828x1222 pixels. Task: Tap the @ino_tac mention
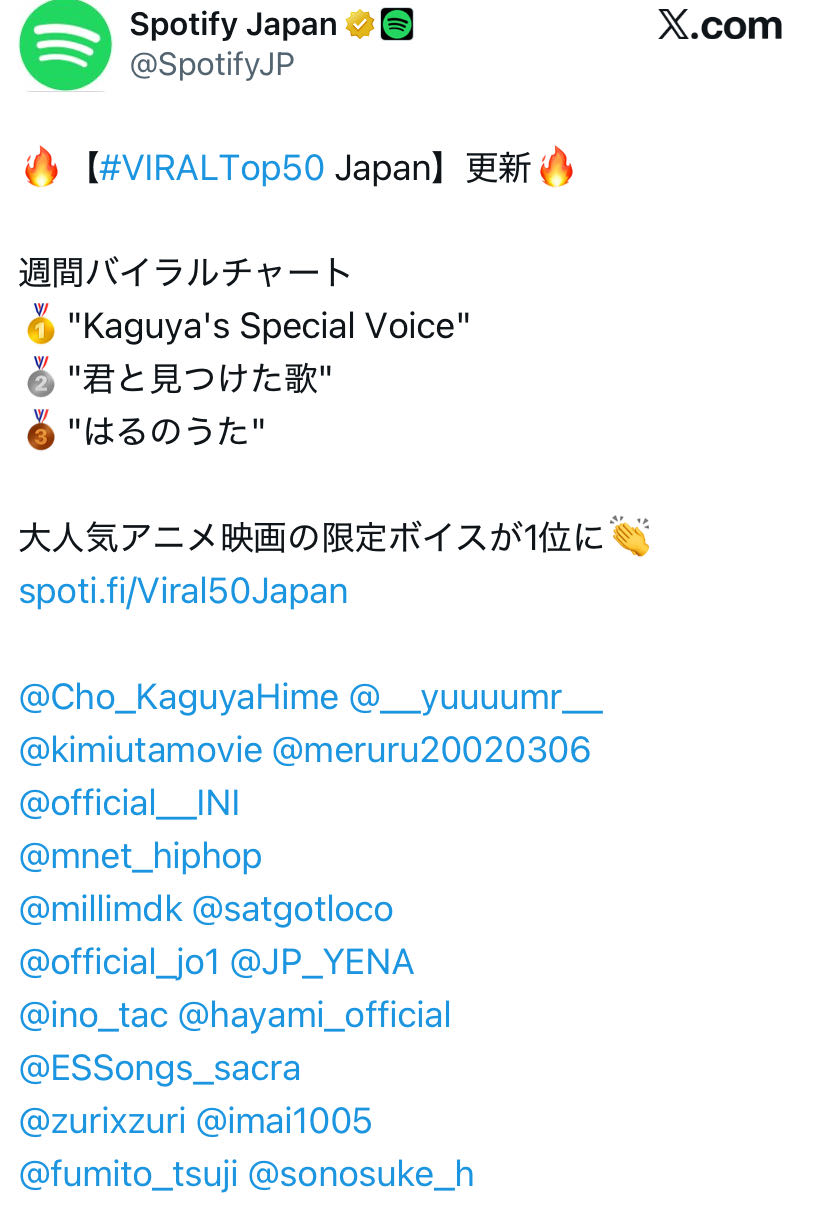(x=93, y=1015)
